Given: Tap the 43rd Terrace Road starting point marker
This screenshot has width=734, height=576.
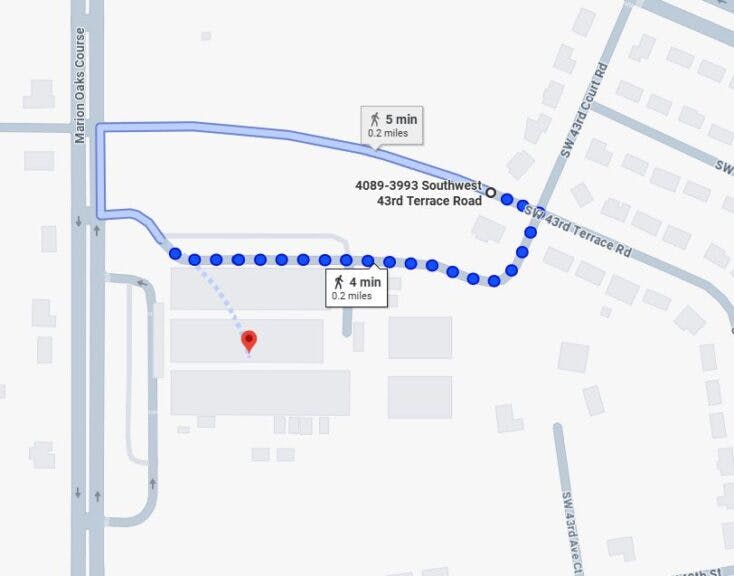Looking at the screenshot, I should pyautogui.click(x=491, y=192).
